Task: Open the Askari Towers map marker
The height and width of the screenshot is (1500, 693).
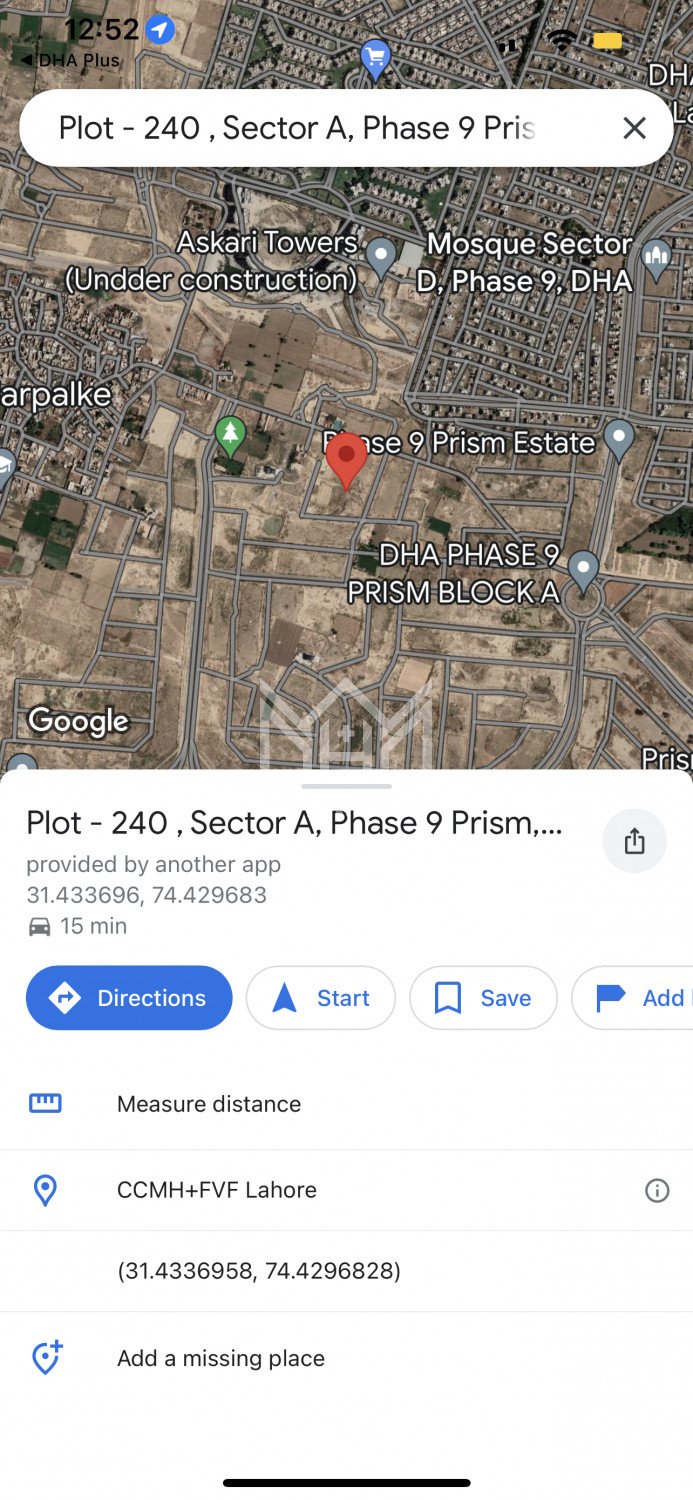Action: click(381, 255)
